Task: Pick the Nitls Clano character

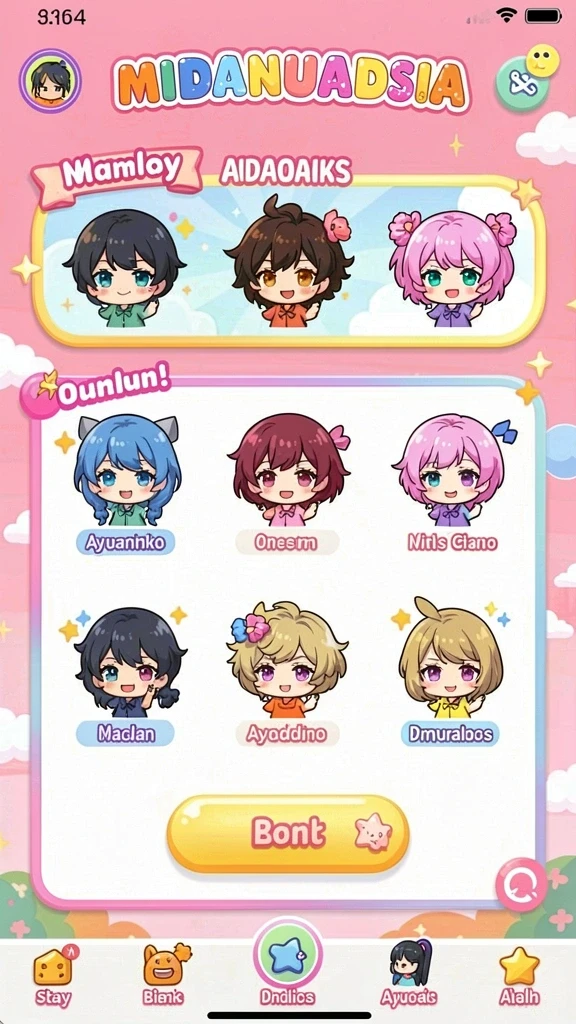Action: point(453,485)
